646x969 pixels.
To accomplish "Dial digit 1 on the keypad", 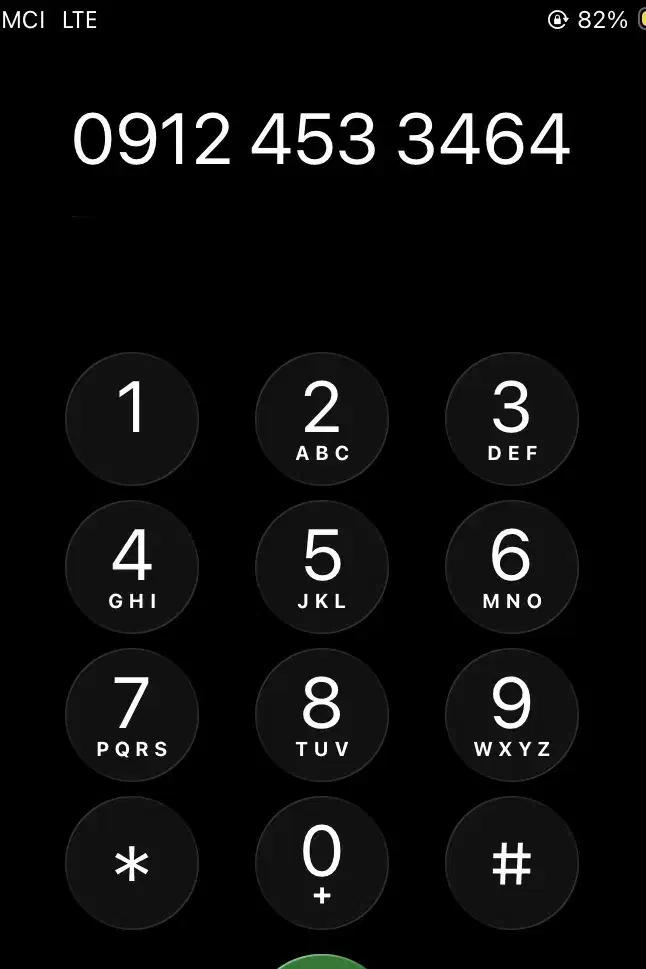I will [x=132, y=419].
